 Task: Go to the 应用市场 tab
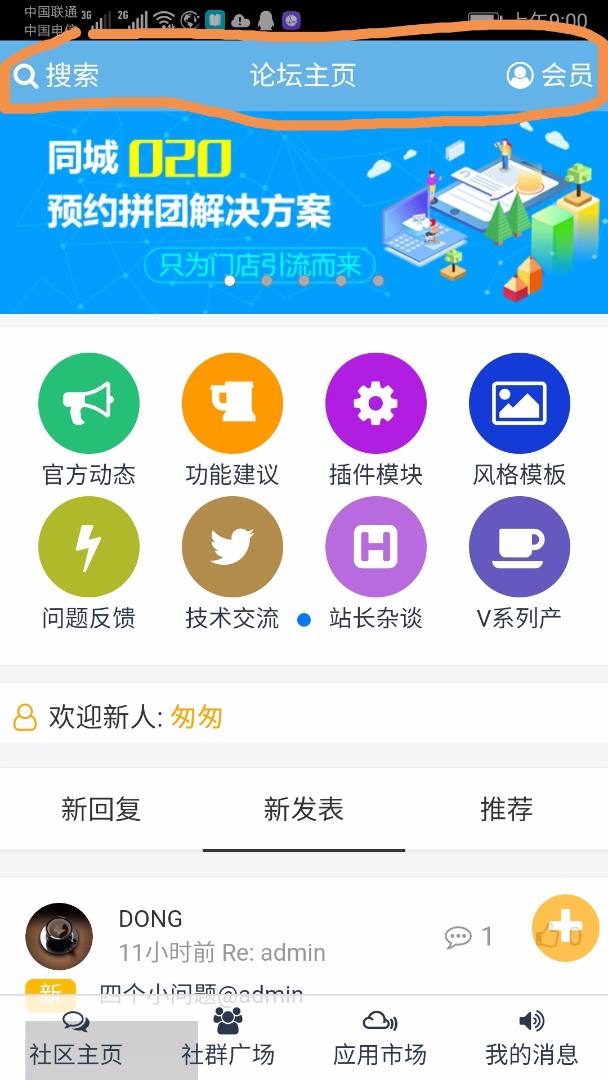pos(380,1038)
